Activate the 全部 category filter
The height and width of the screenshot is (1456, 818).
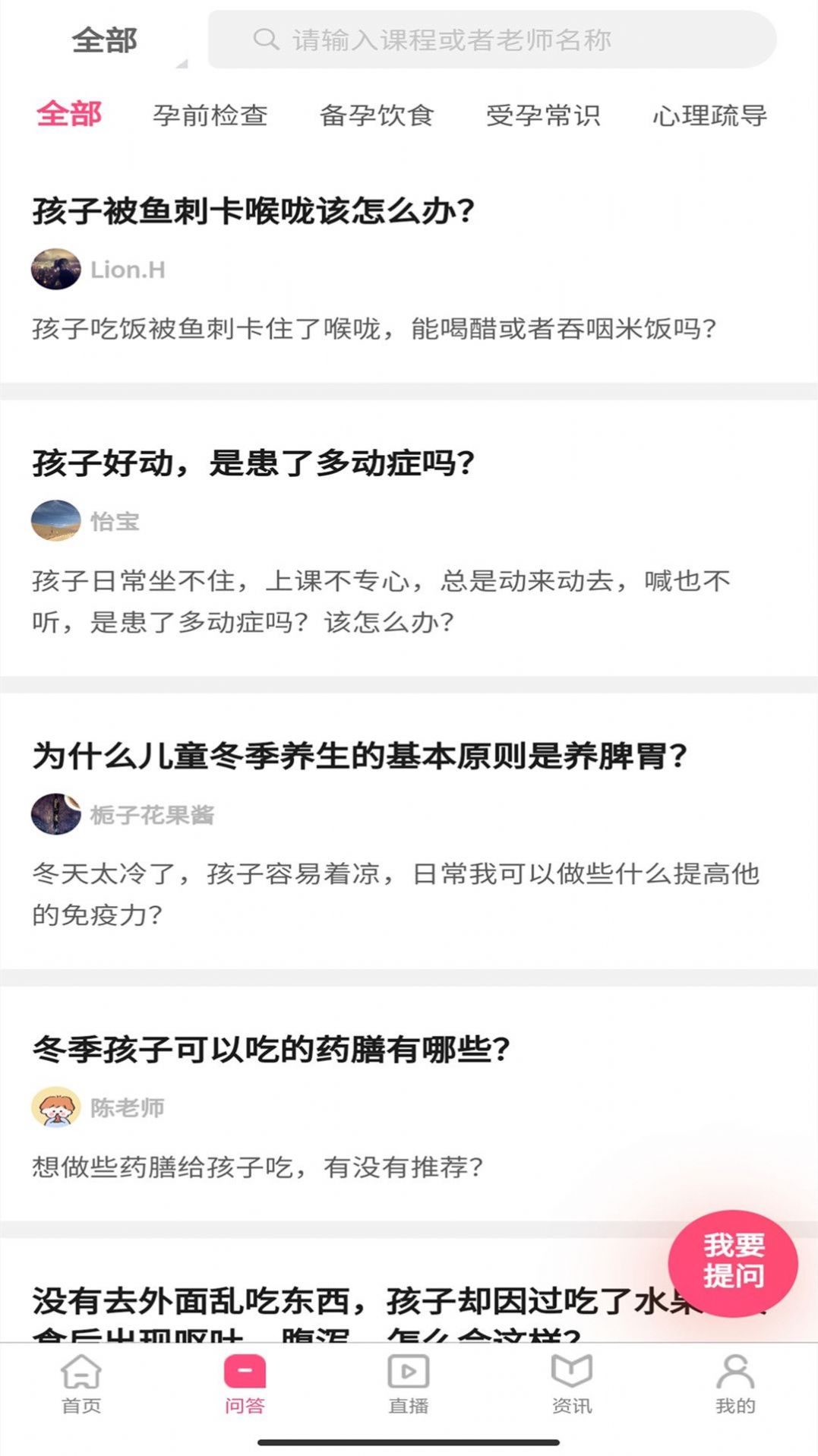click(69, 115)
